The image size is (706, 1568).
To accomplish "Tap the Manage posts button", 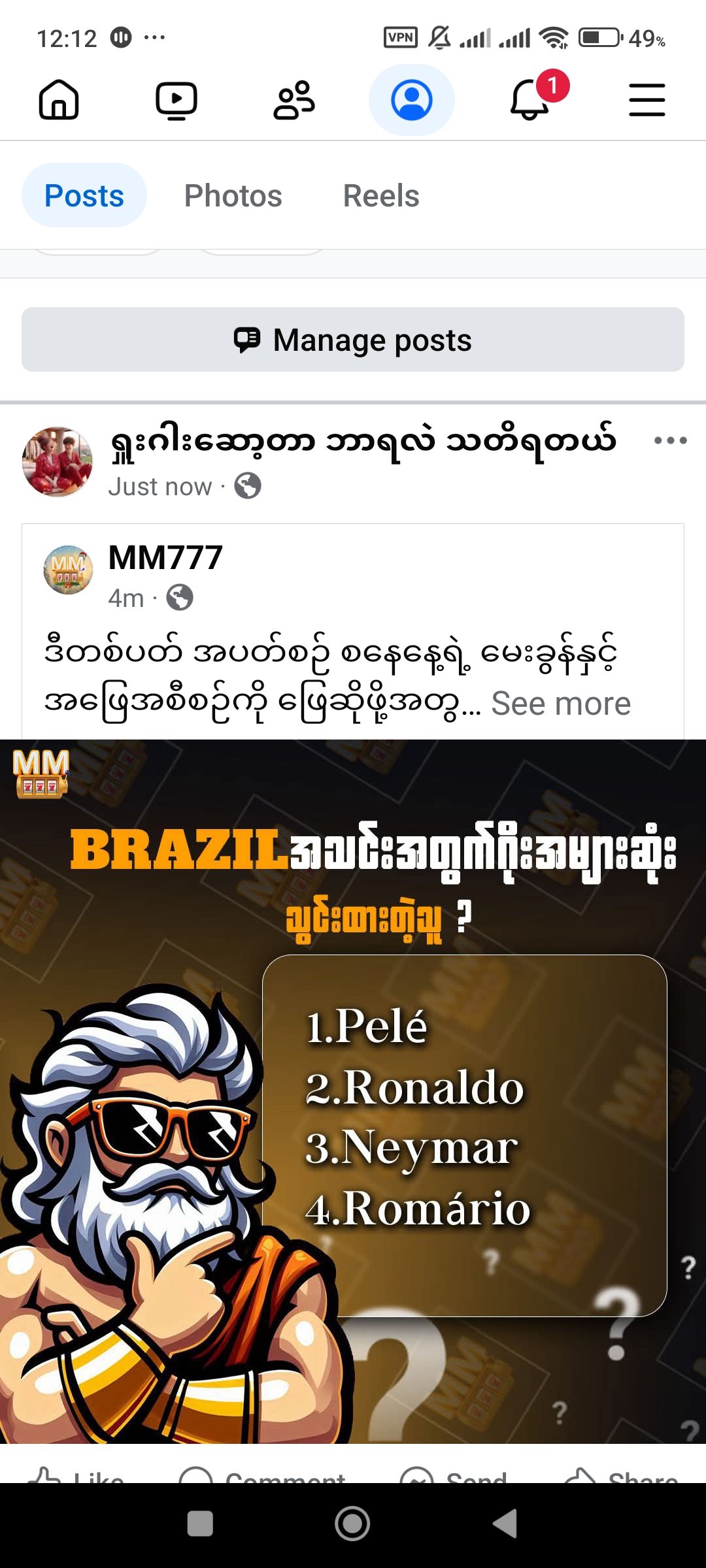I will click(353, 340).
